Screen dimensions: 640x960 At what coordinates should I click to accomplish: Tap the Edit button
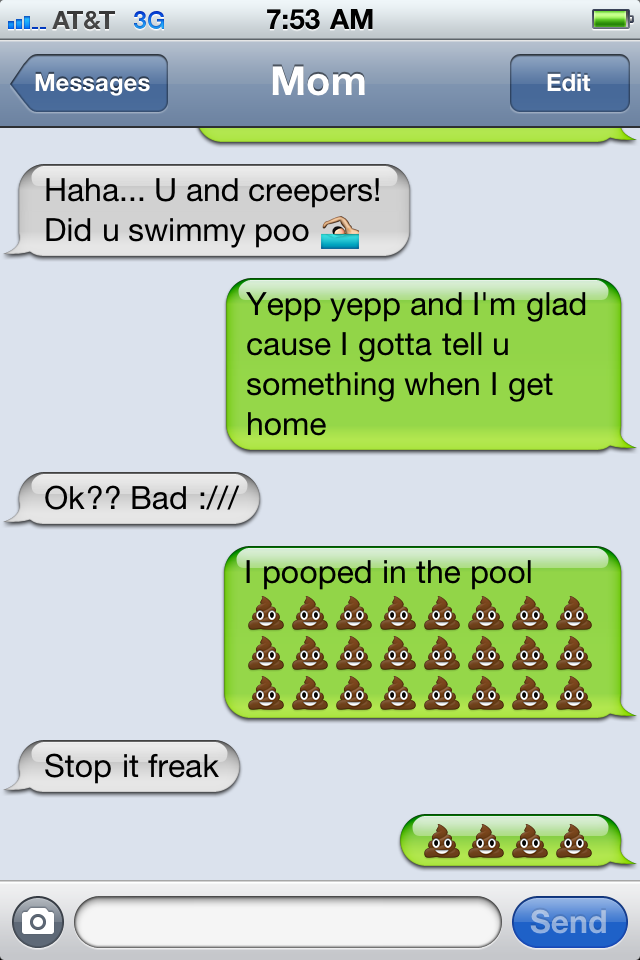[568, 83]
